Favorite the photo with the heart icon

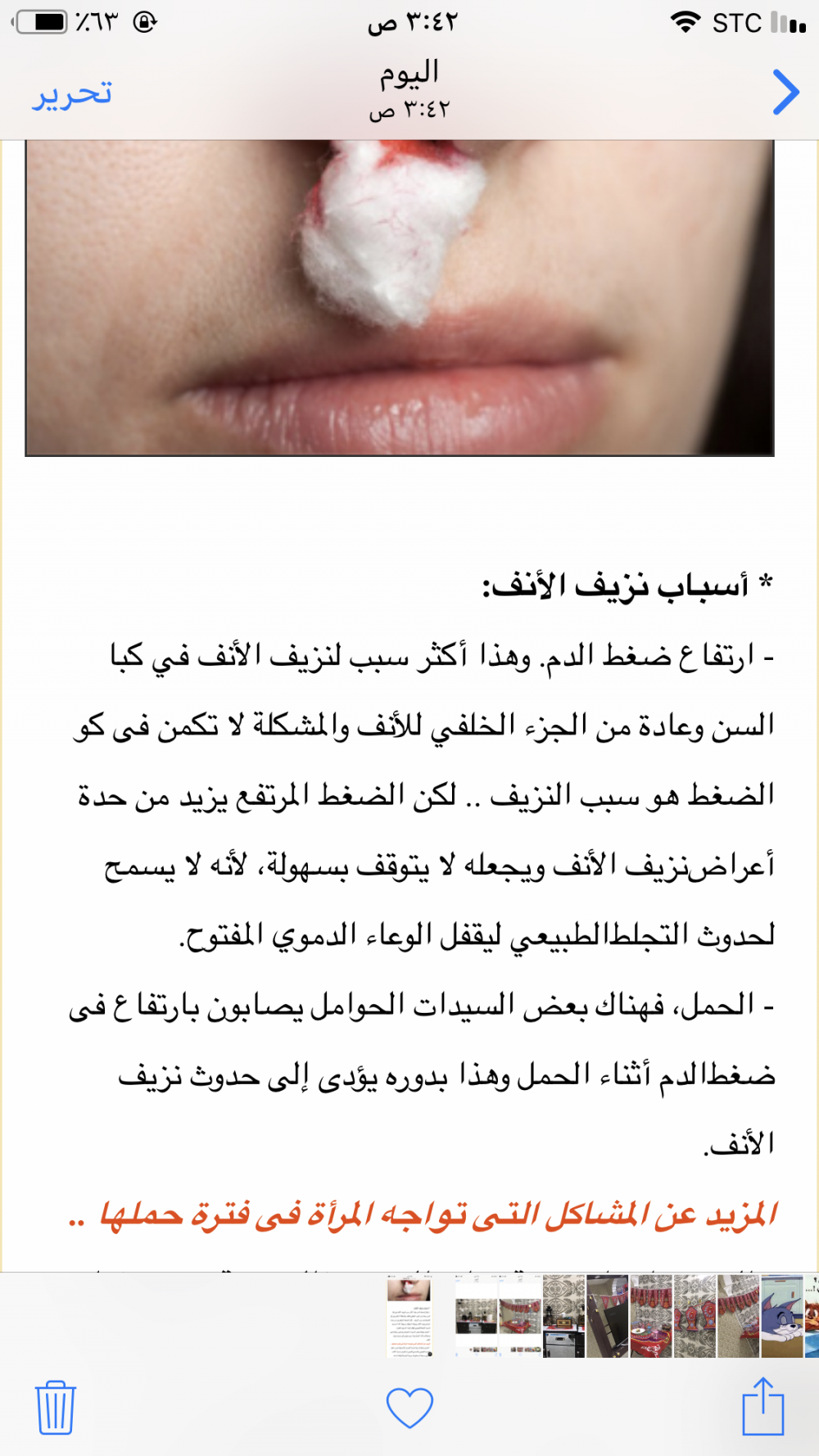(x=409, y=1407)
